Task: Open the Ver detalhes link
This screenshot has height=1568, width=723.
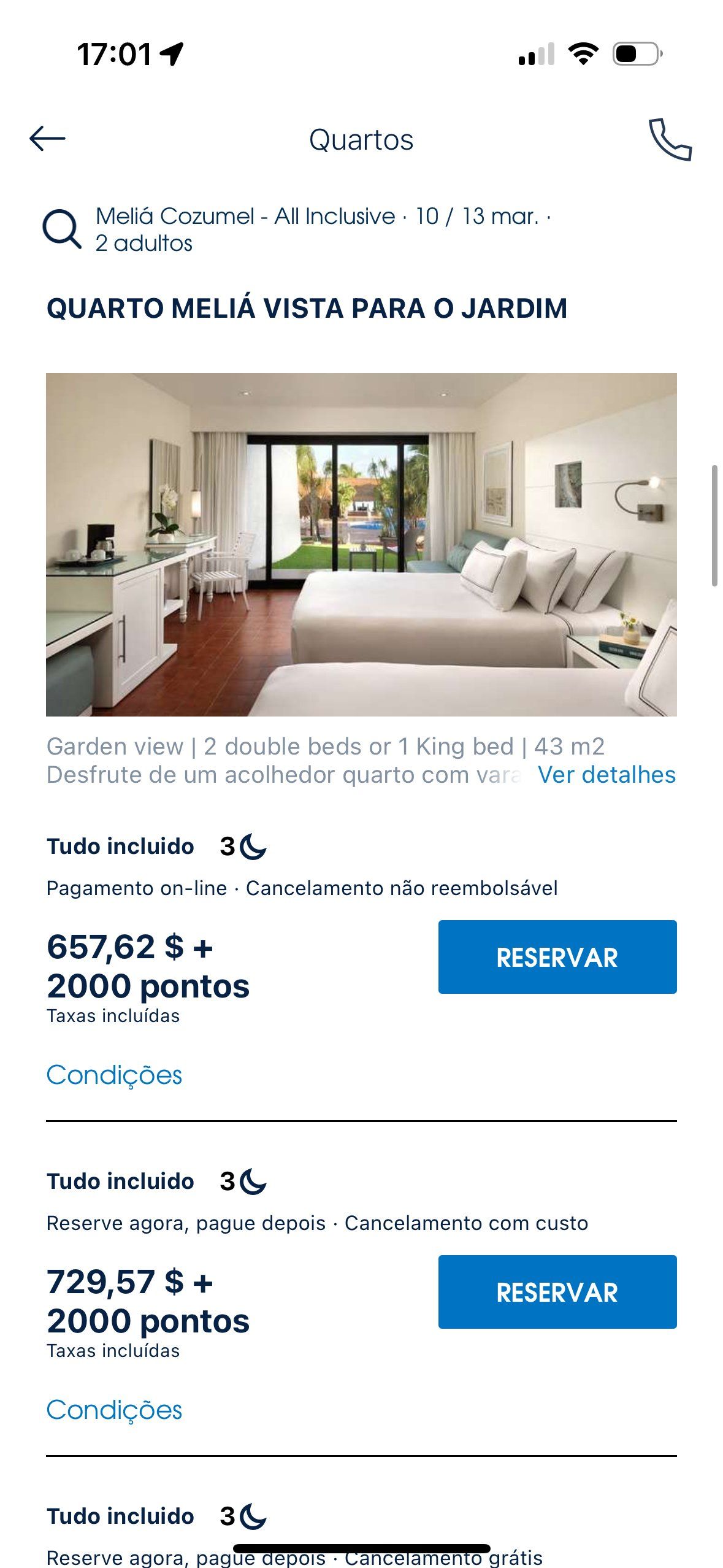Action: pos(606,775)
